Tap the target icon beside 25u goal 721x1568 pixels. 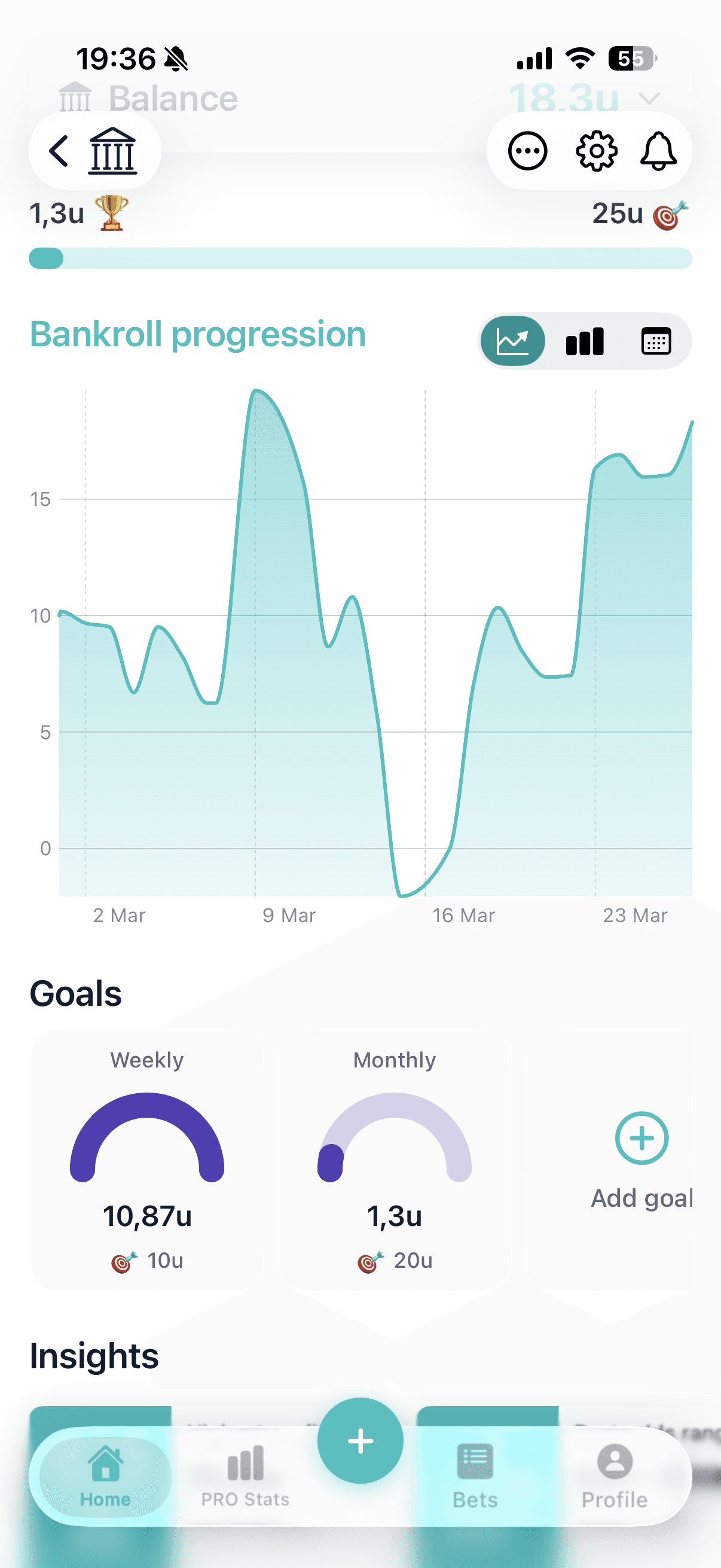(666, 215)
